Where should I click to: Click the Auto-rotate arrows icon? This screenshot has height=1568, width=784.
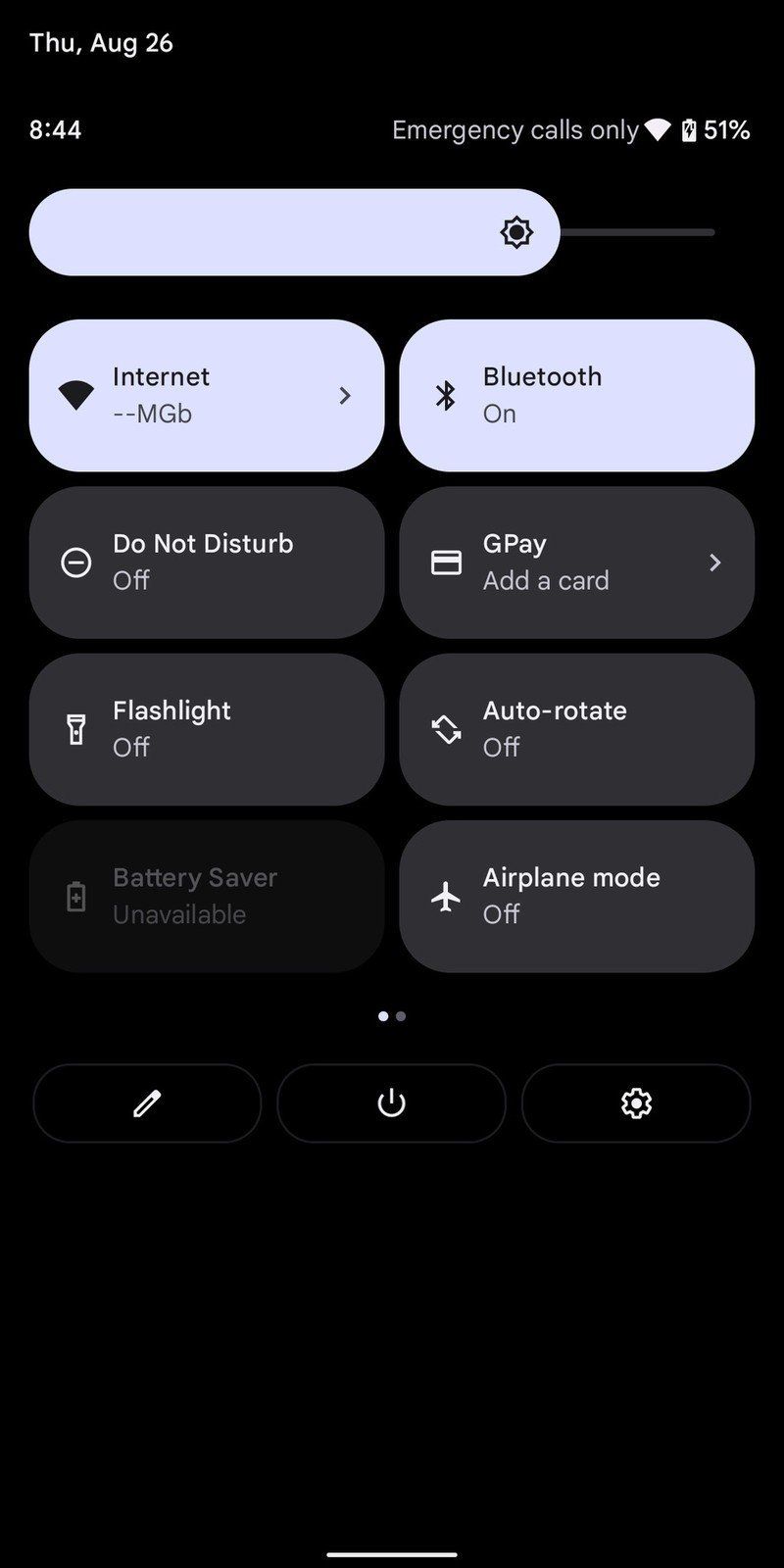pos(446,729)
